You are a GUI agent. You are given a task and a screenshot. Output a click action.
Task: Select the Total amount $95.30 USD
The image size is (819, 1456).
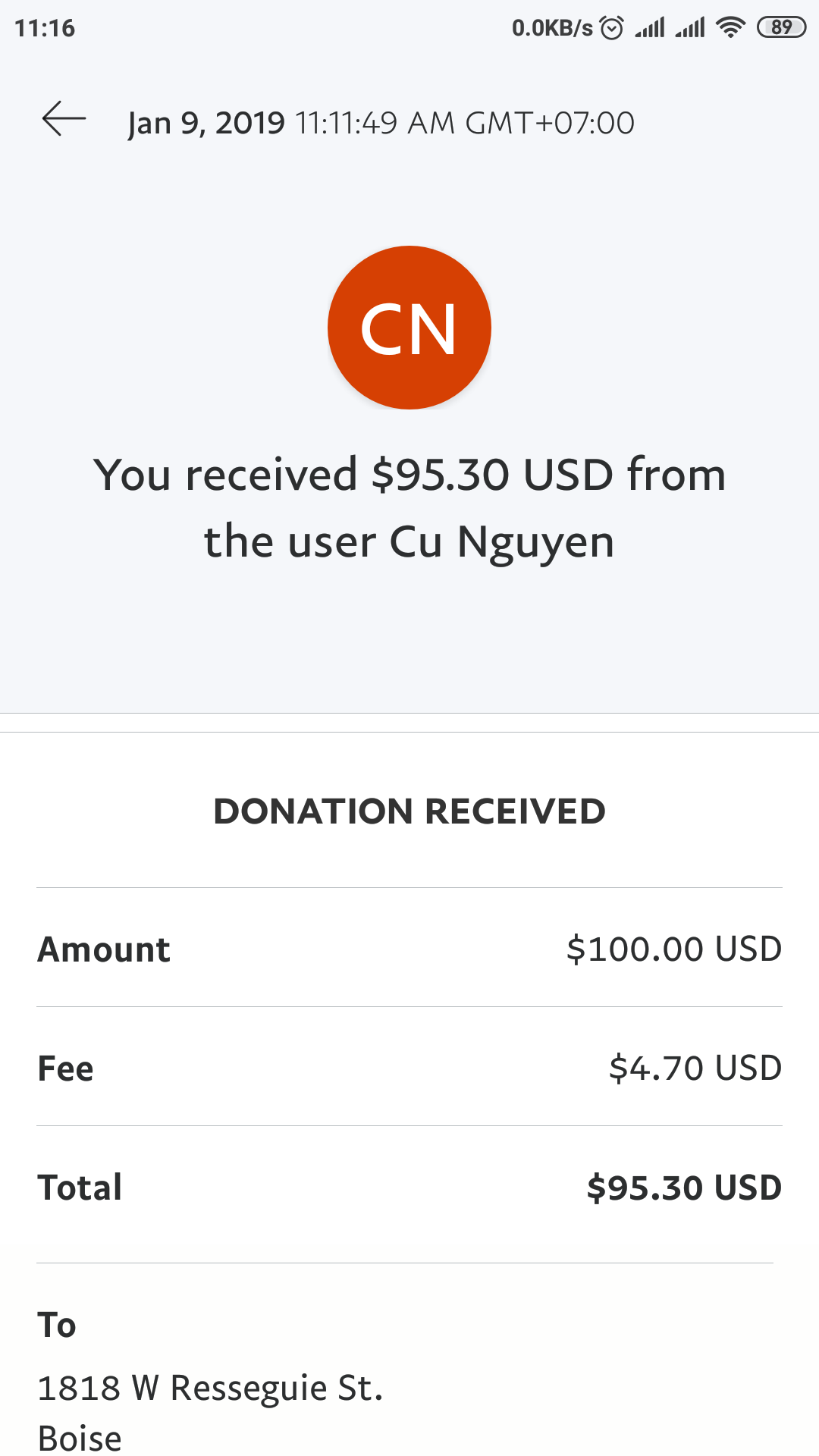click(x=682, y=1187)
